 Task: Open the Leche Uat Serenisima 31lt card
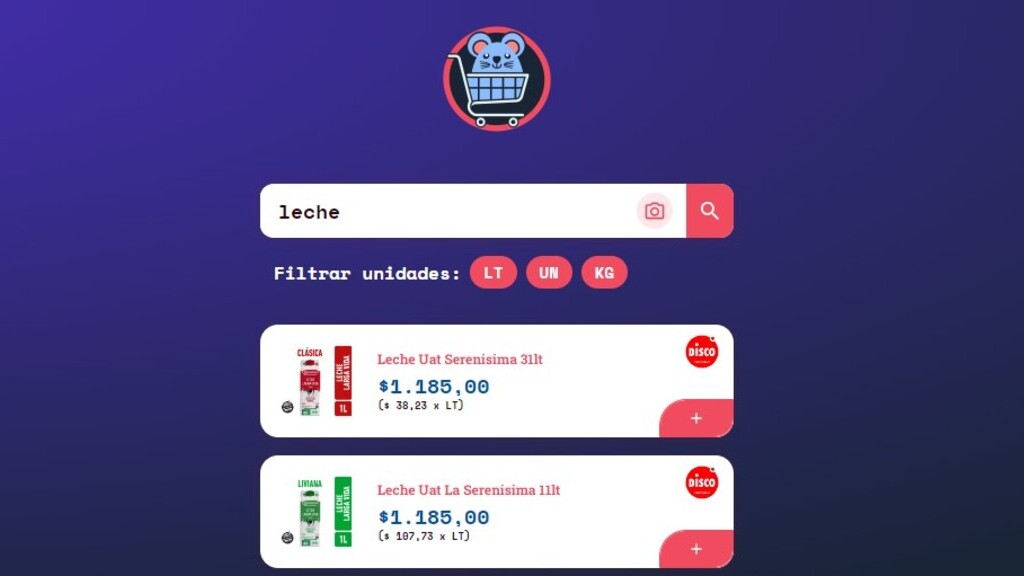point(459,359)
